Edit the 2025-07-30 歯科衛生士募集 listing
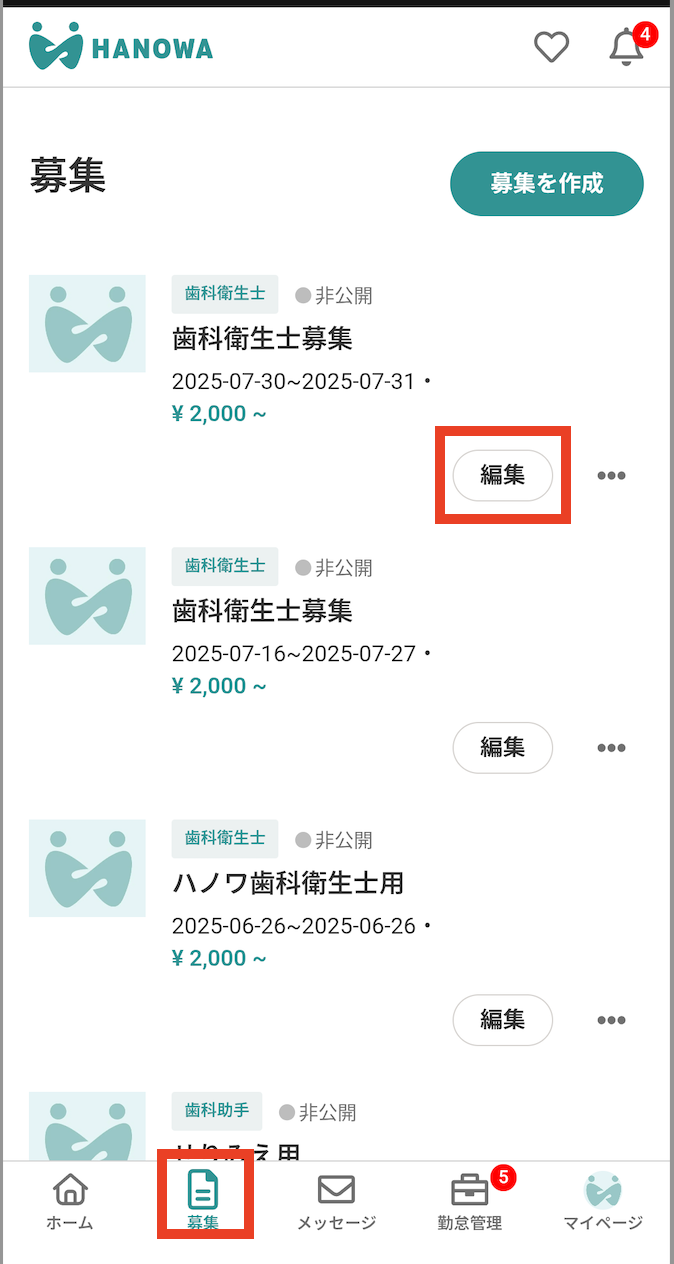This screenshot has height=1264, width=674. (x=502, y=476)
